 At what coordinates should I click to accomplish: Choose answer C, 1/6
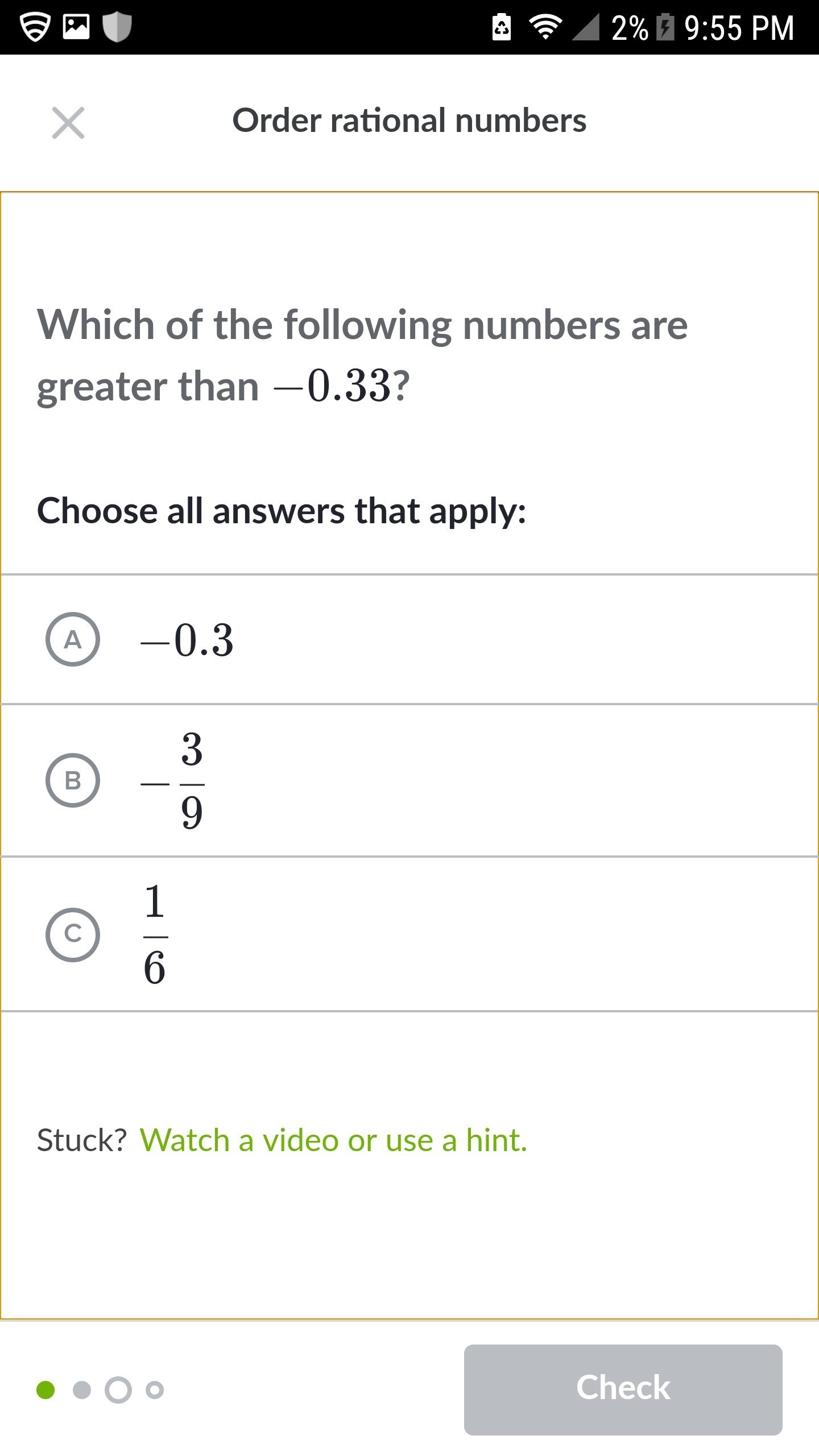pyautogui.click(x=73, y=935)
